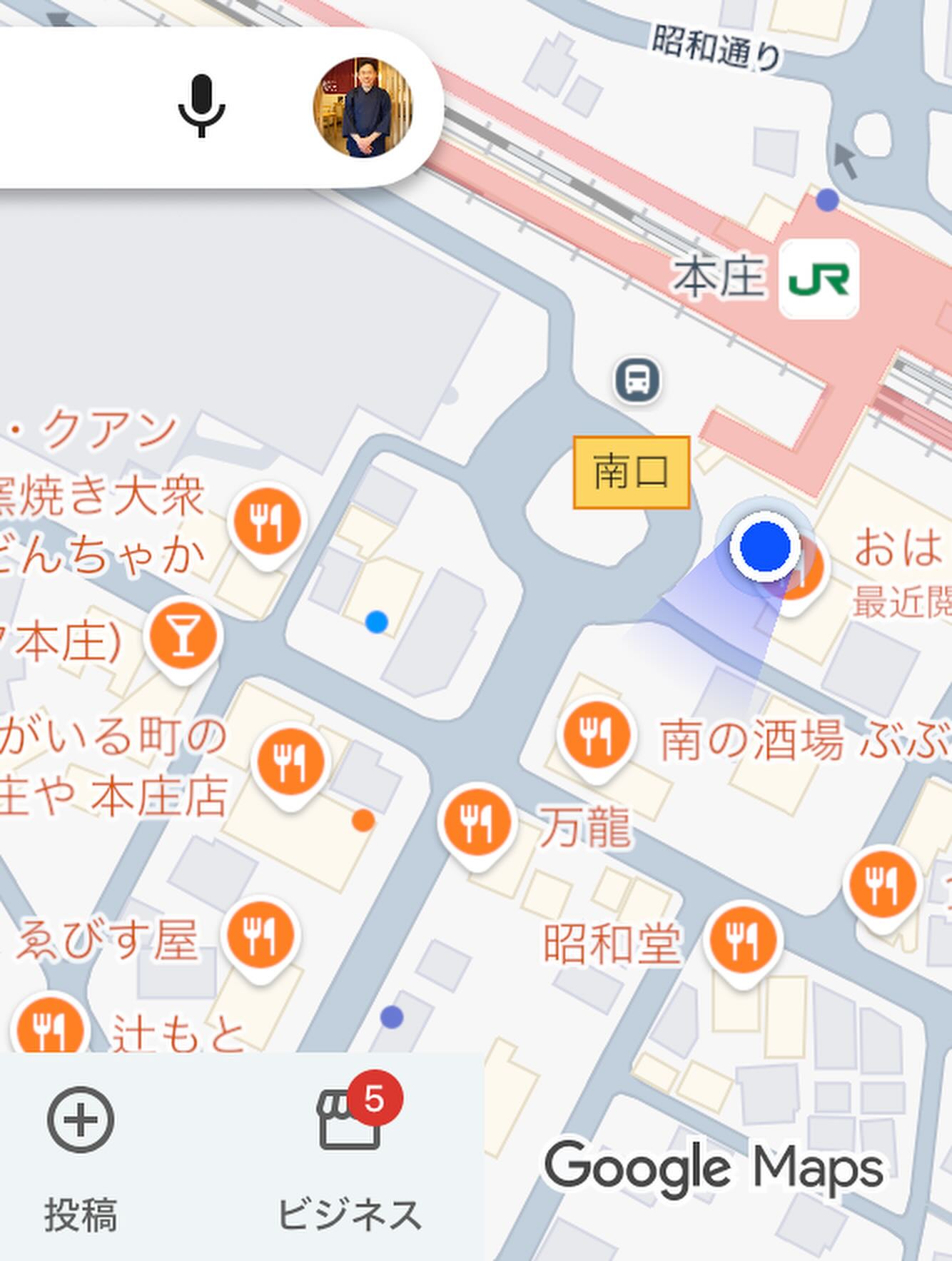Start a voice search with the microphone
952x1261 pixels.
pos(201,106)
